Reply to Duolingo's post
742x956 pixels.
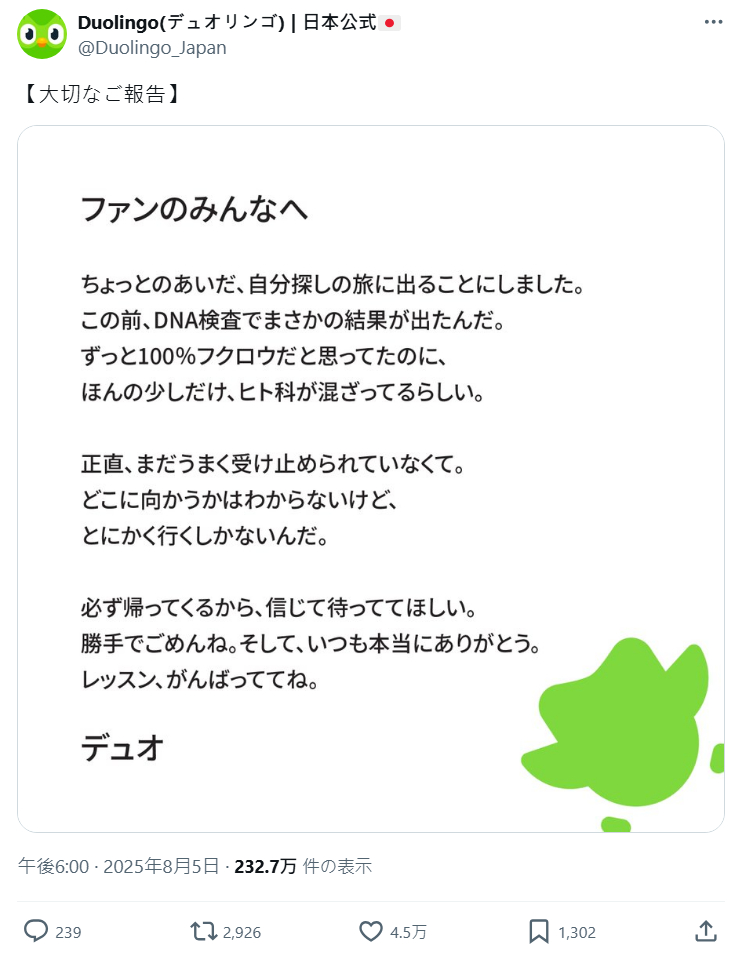[x=36, y=931]
